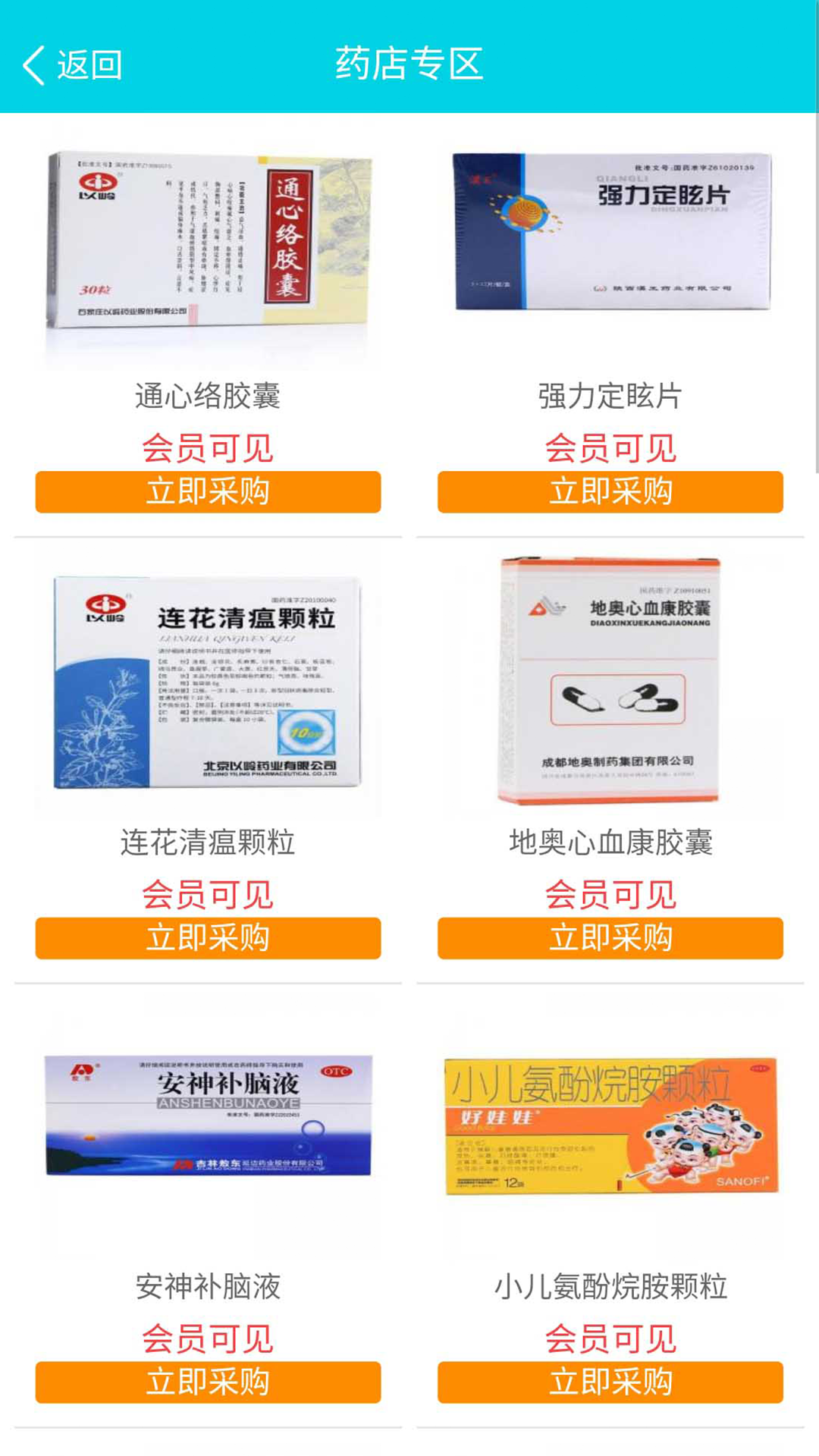Go back using the 返回 button
Screen dimensions: 819x1456
tap(74, 64)
